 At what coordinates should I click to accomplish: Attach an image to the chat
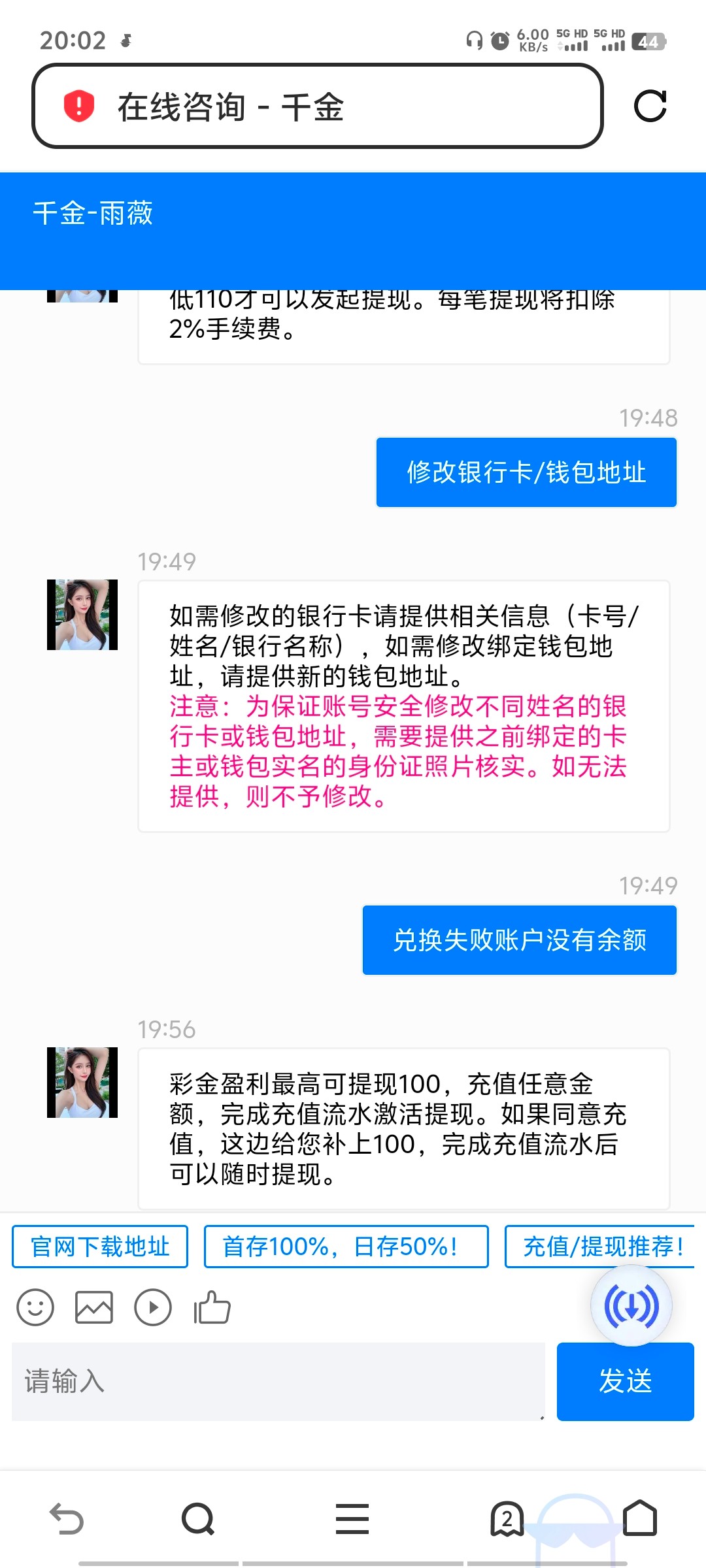point(94,1307)
